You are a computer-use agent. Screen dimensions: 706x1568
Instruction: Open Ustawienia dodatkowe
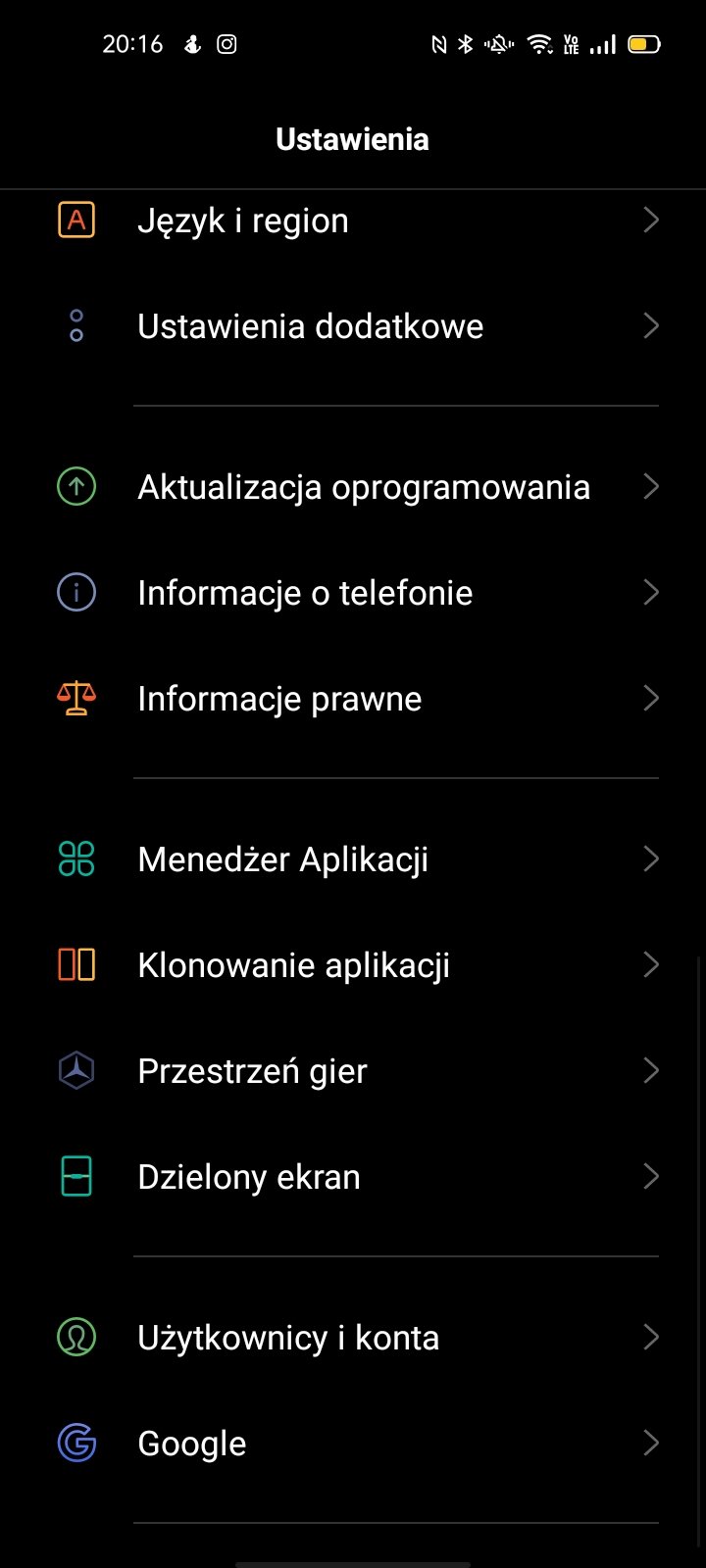pyautogui.click(x=353, y=326)
